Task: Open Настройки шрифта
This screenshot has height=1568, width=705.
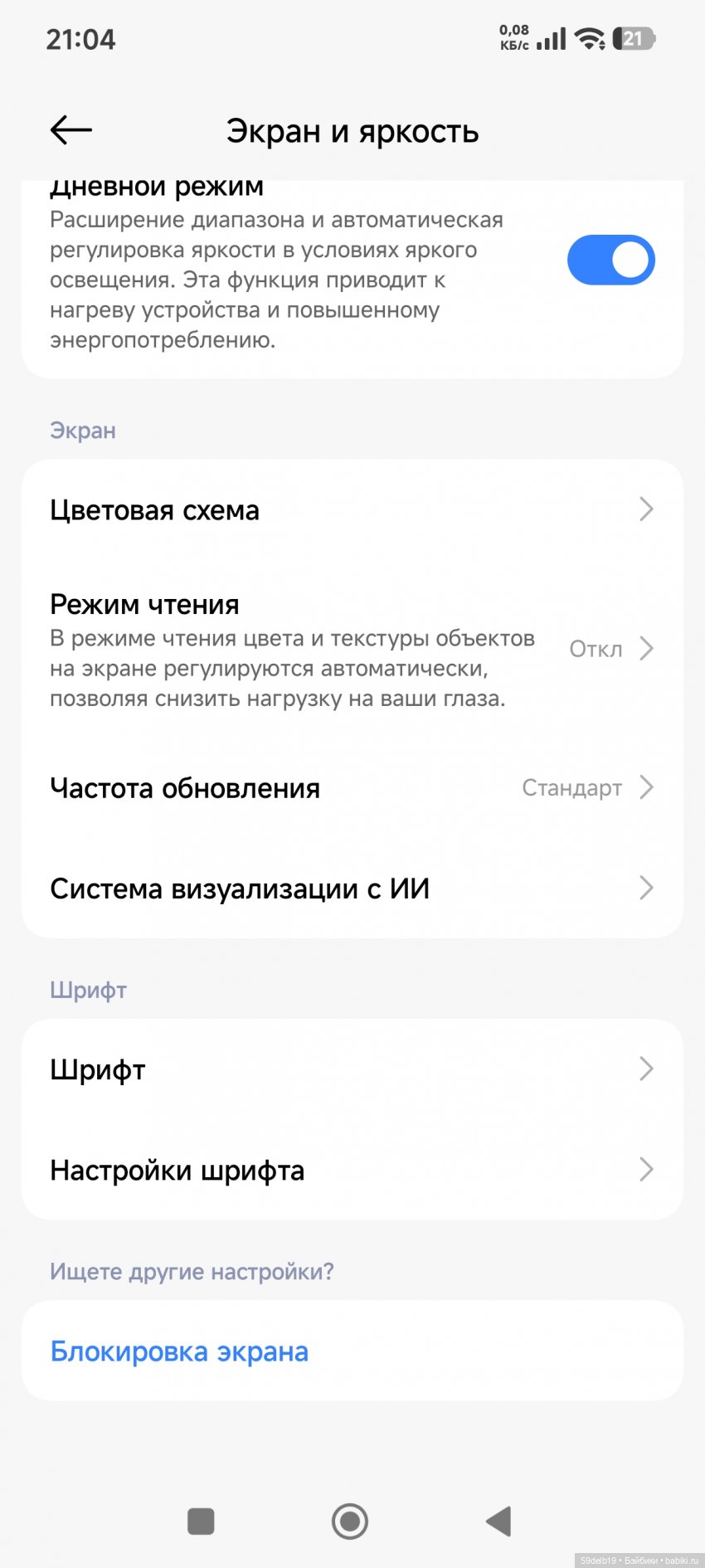Action: click(x=352, y=1170)
